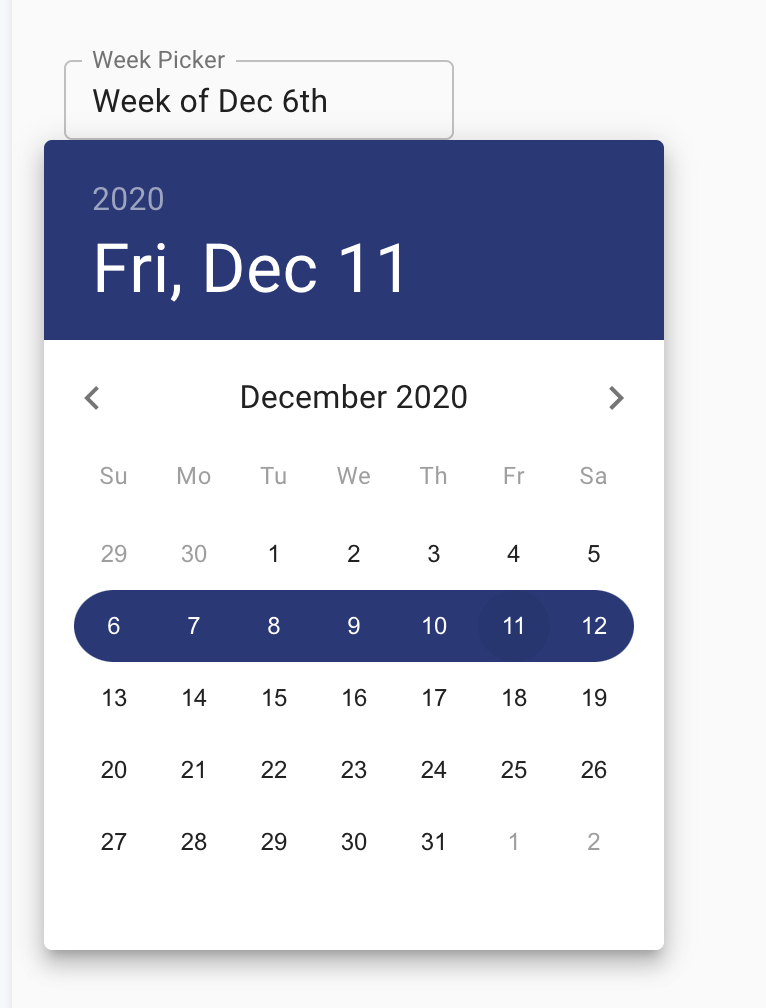This screenshot has width=766, height=1008.
Task: Choose December 27
Action: point(114,842)
